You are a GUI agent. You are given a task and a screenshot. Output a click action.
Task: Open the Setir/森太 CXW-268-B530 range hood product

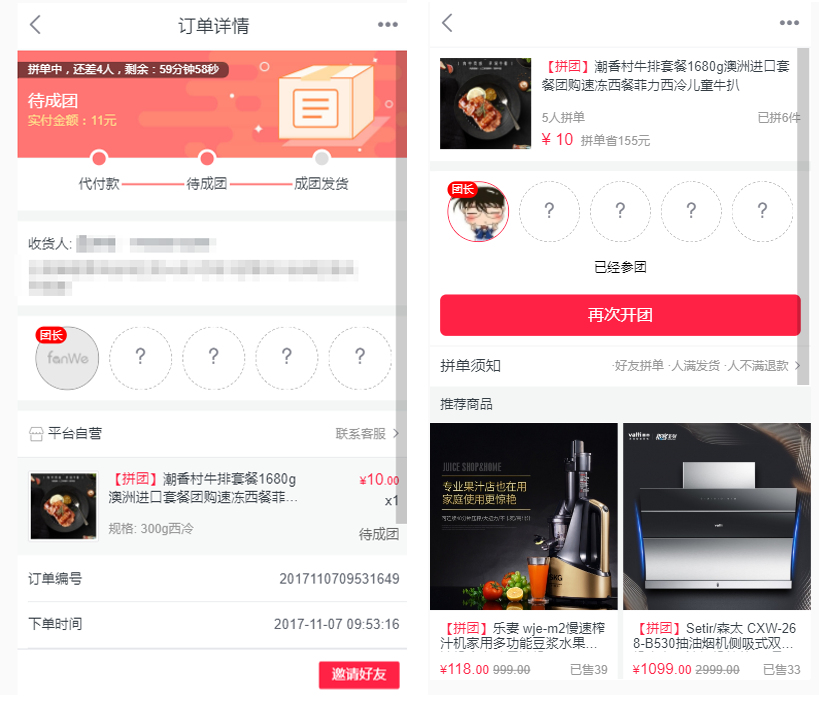pyautogui.click(x=716, y=550)
